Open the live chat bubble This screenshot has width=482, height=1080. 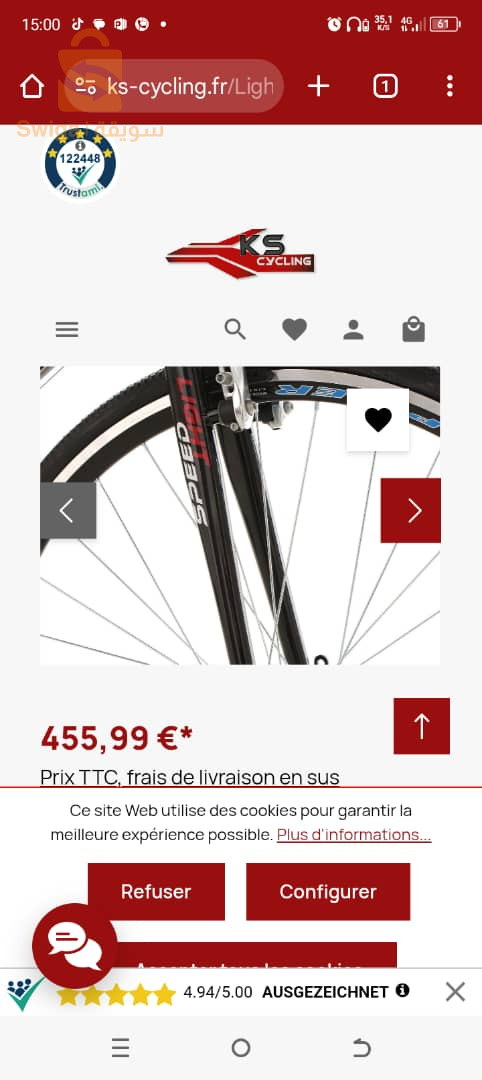click(74, 946)
